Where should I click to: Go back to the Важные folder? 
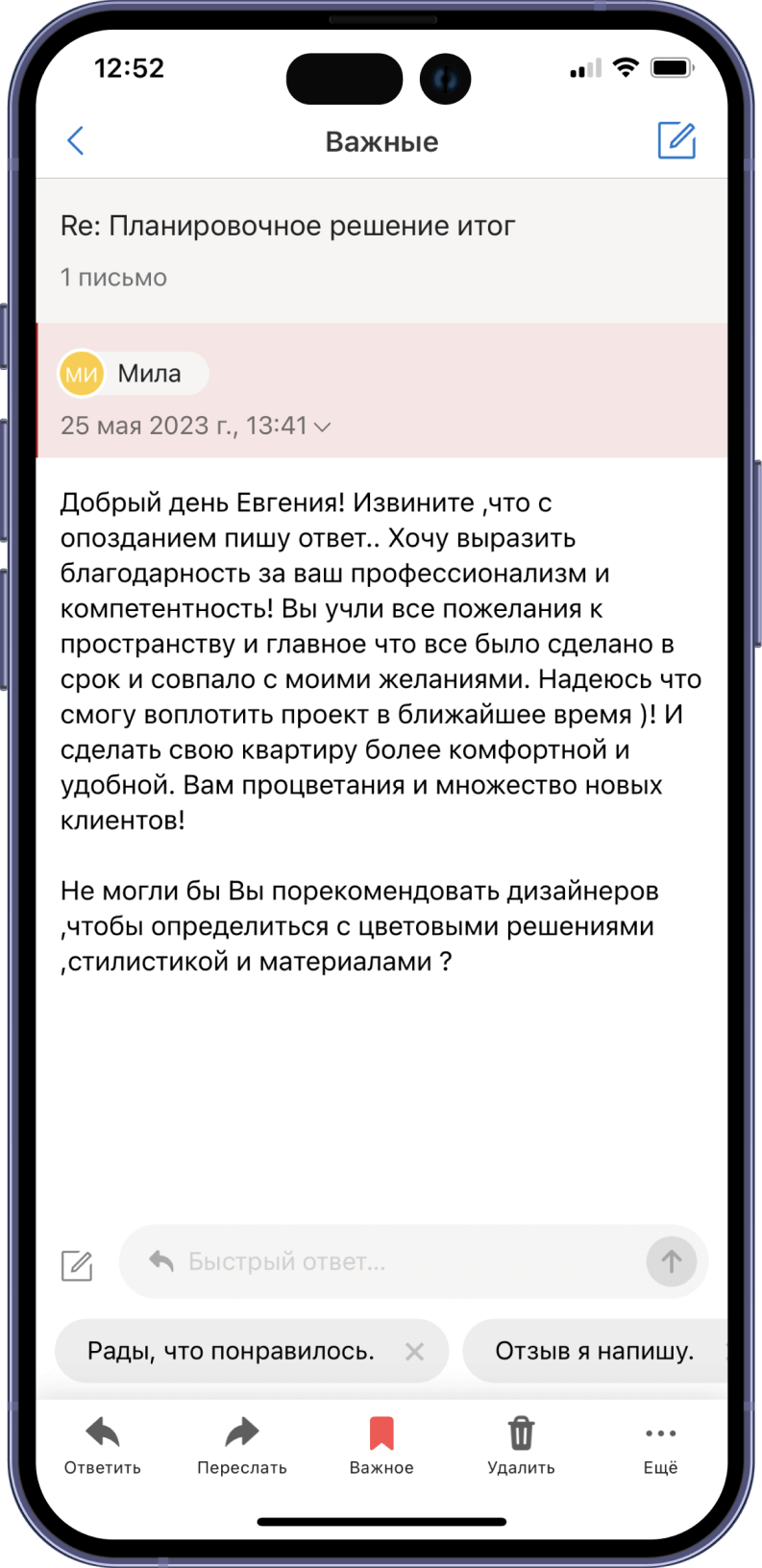point(76,140)
